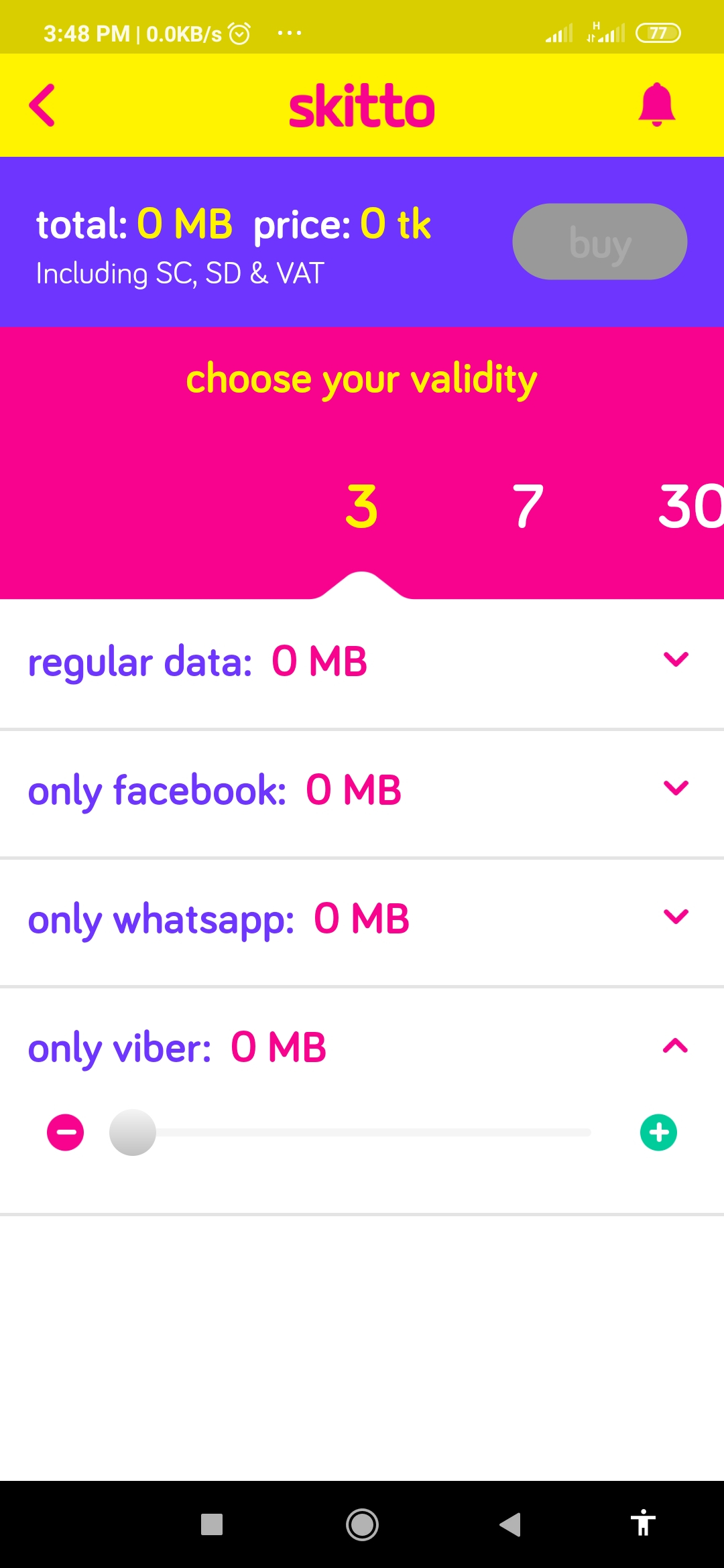Open the notifications bell
The width and height of the screenshot is (724, 1568).
pyautogui.click(x=656, y=105)
